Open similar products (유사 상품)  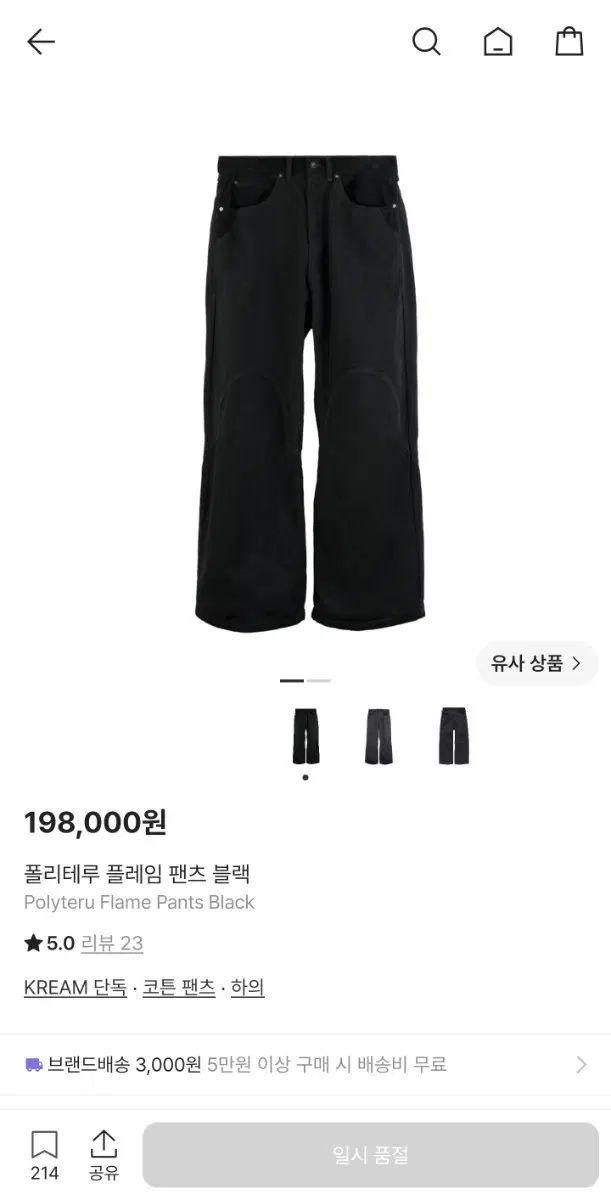pyautogui.click(x=537, y=663)
